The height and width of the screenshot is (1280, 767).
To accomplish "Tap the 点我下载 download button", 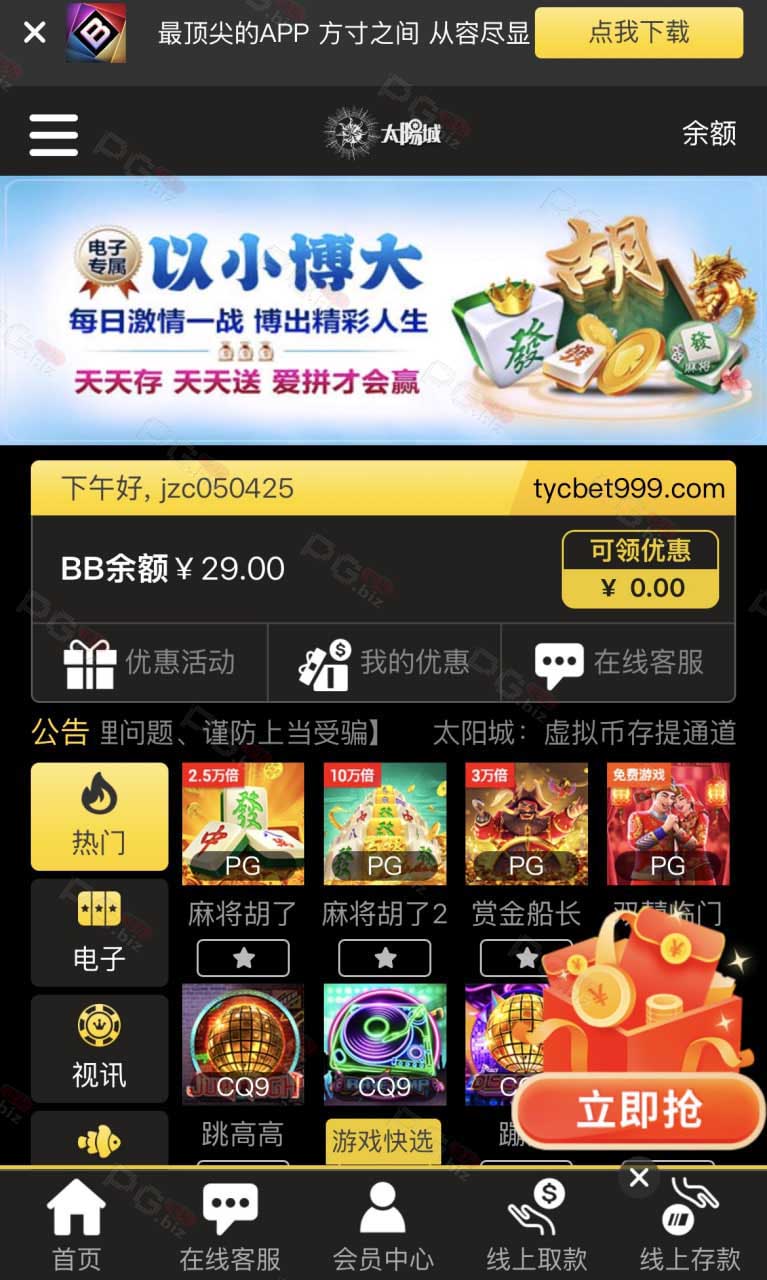I will click(639, 33).
